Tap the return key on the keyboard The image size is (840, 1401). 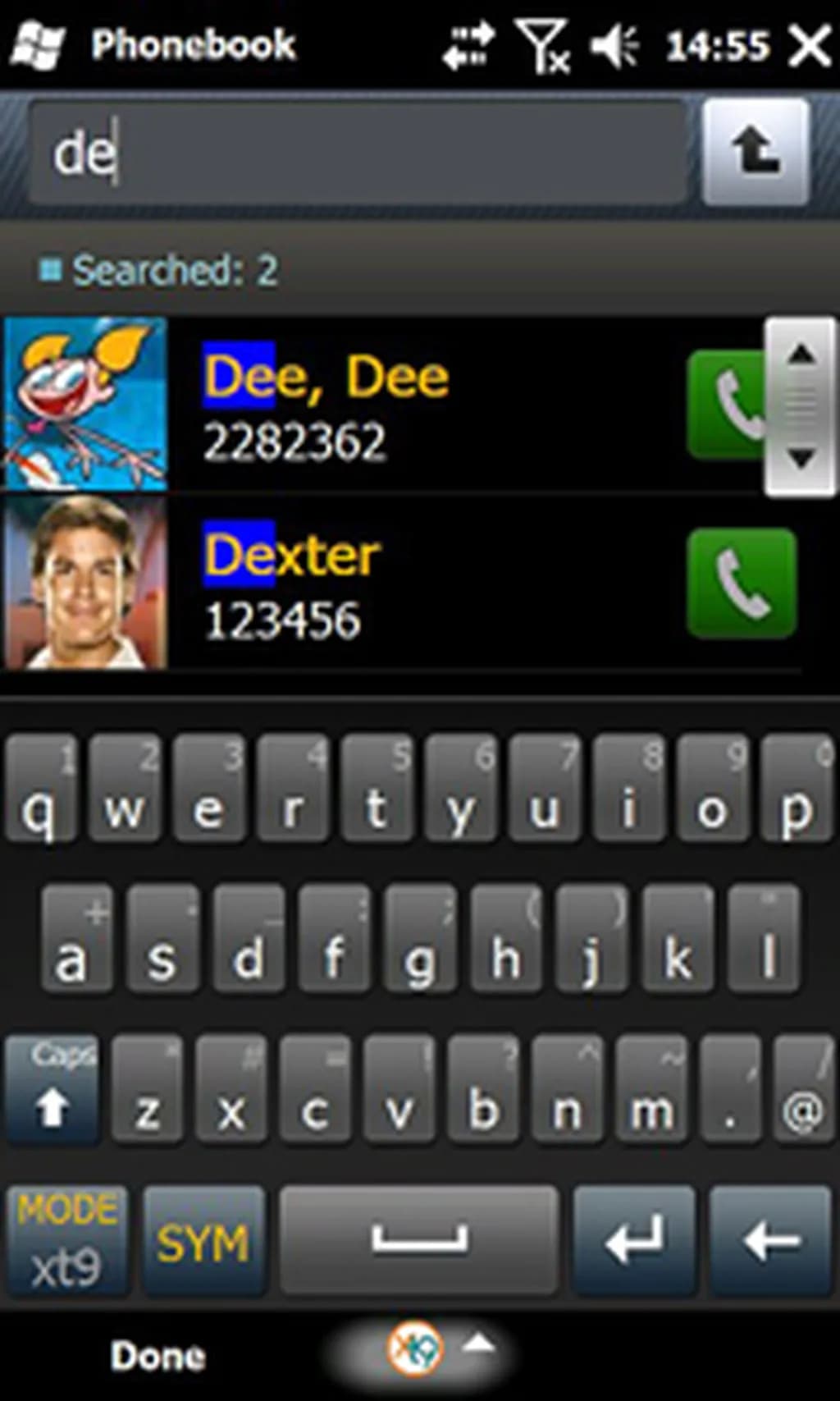click(x=633, y=1241)
